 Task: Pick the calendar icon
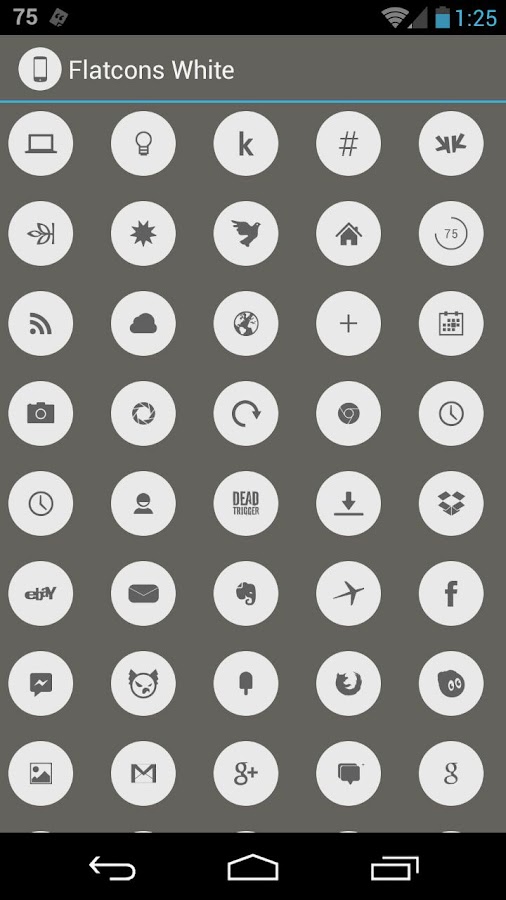[x=451, y=324]
